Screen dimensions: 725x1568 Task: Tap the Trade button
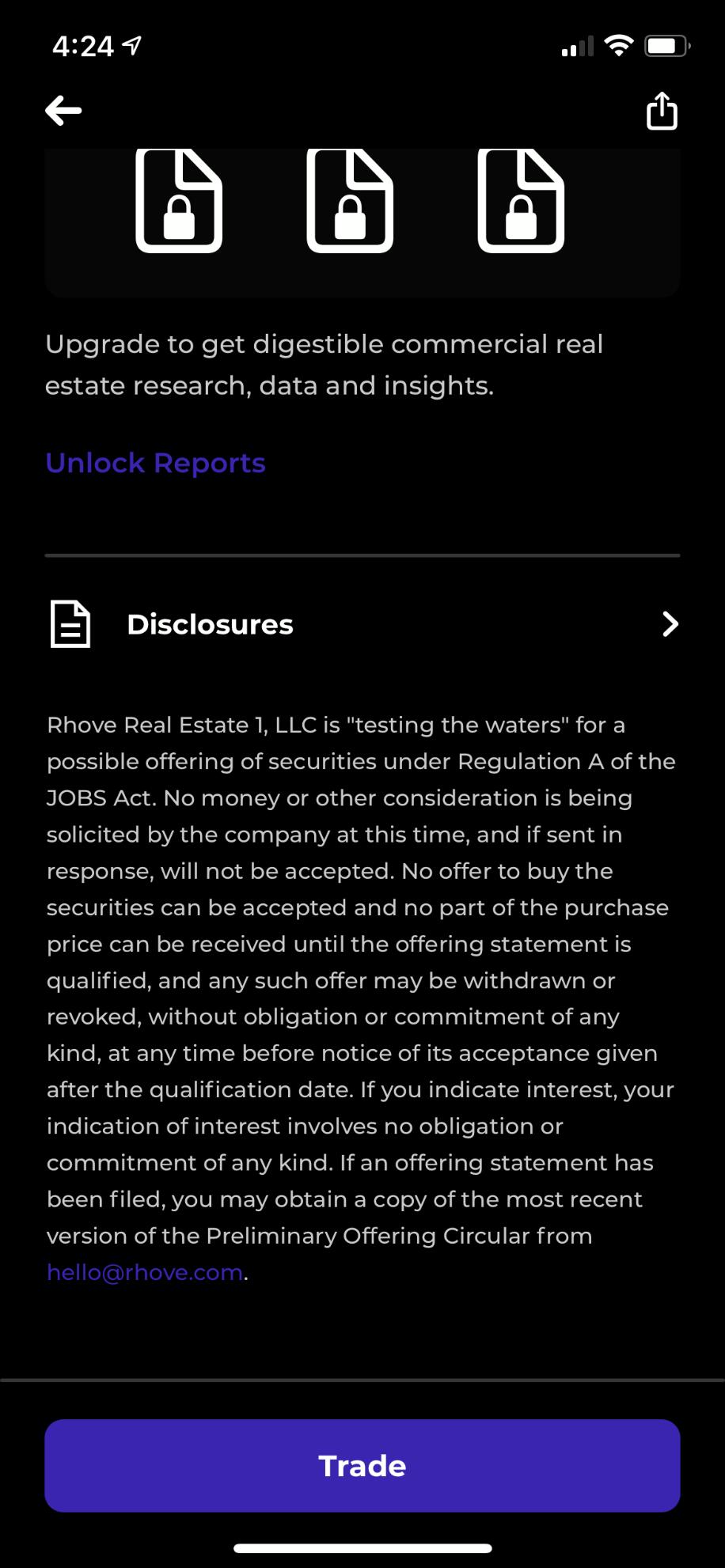coord(362,1465)
